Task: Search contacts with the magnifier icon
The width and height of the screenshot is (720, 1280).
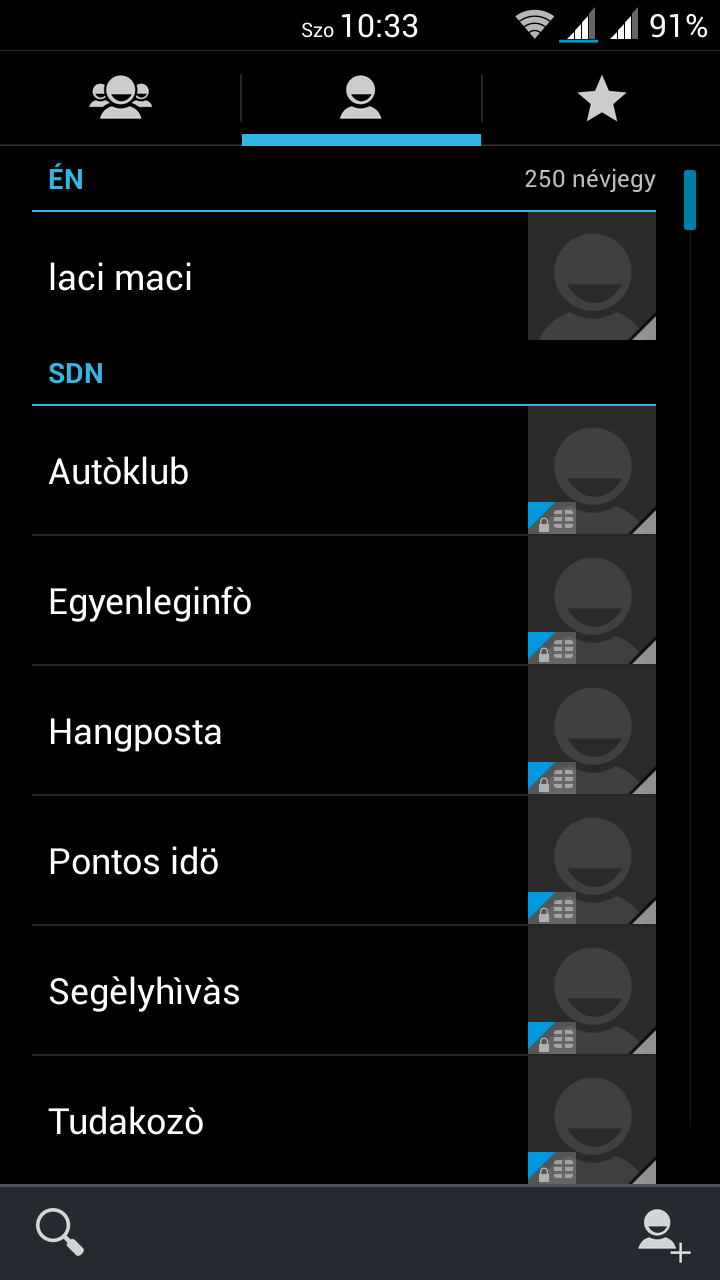Action: click(60, 1232)
